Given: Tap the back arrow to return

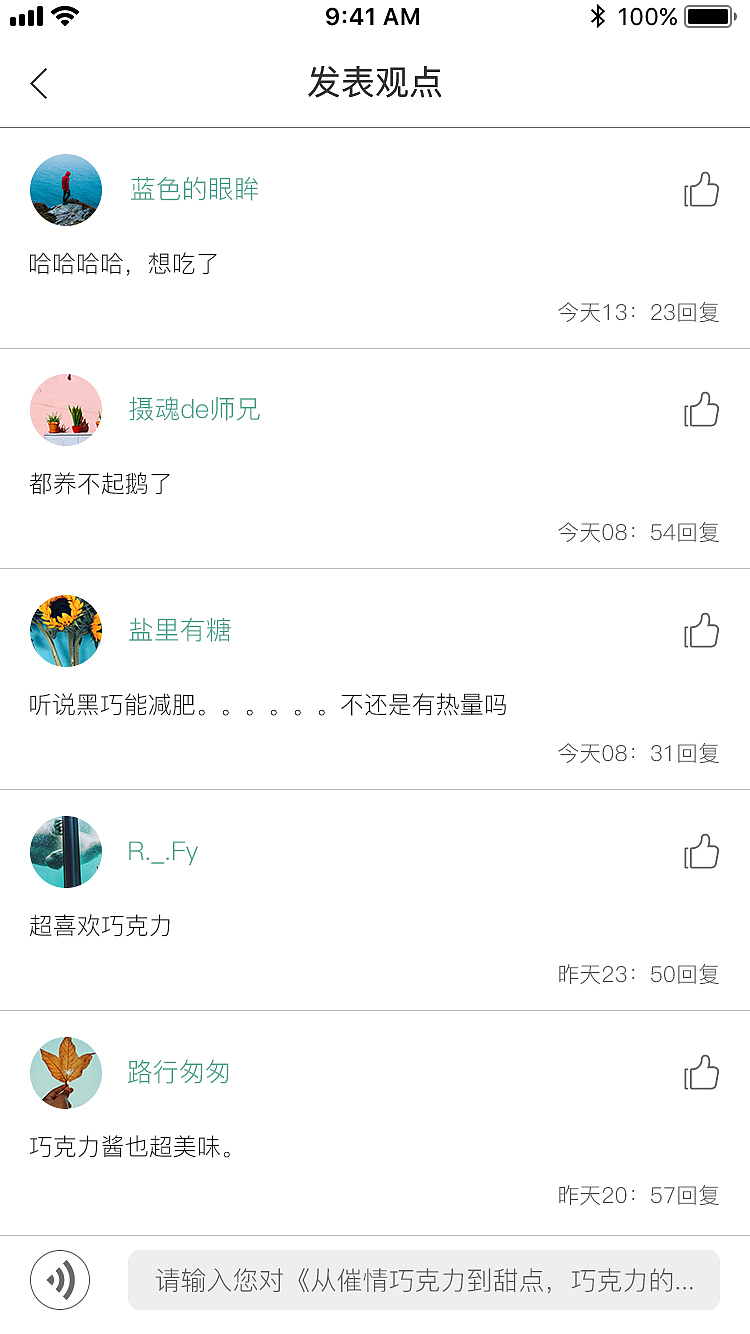Looking at the screenshot, I should 38,84.
